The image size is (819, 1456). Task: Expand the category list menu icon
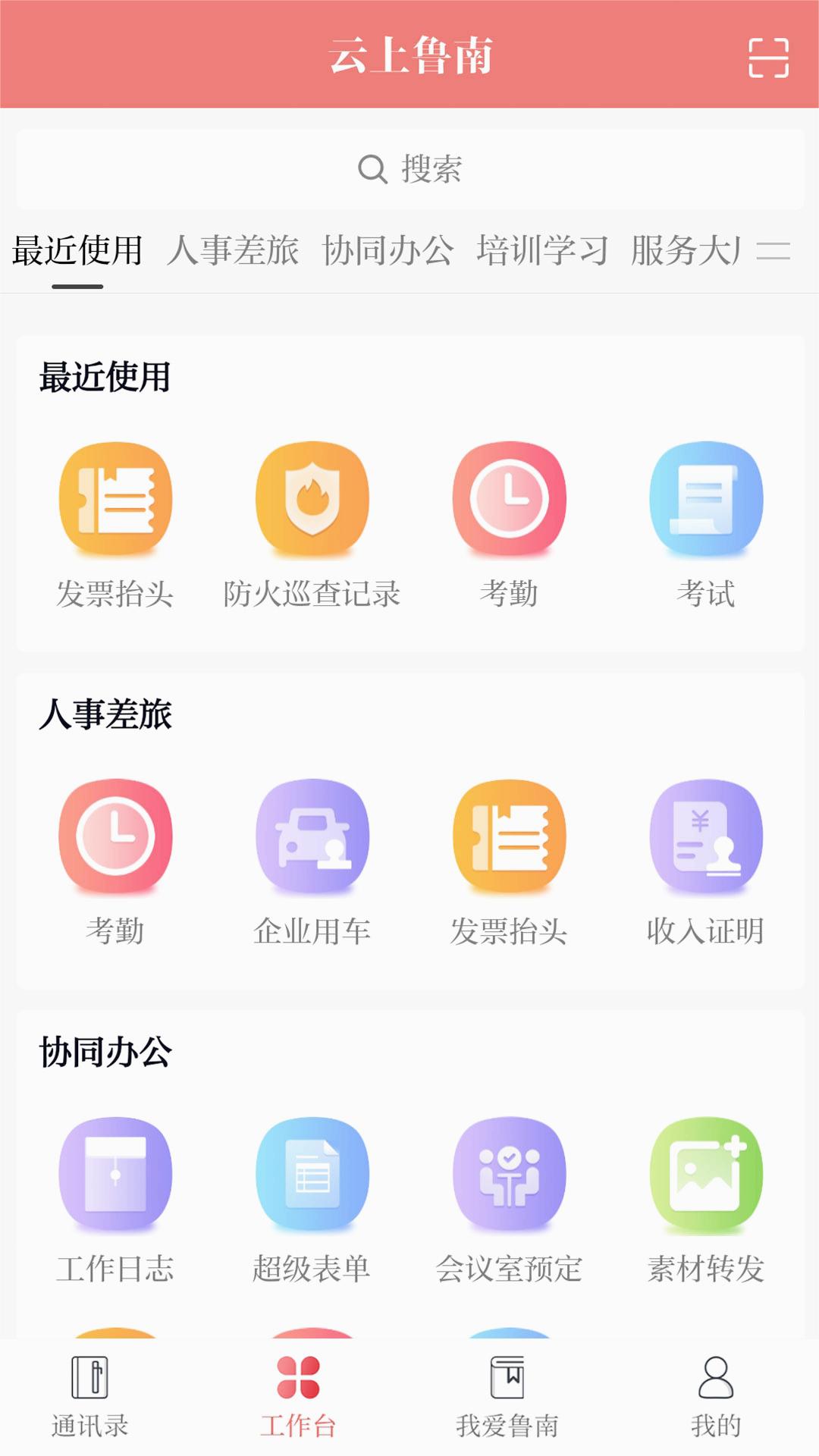pyautogui.click(x=773, y=250)
